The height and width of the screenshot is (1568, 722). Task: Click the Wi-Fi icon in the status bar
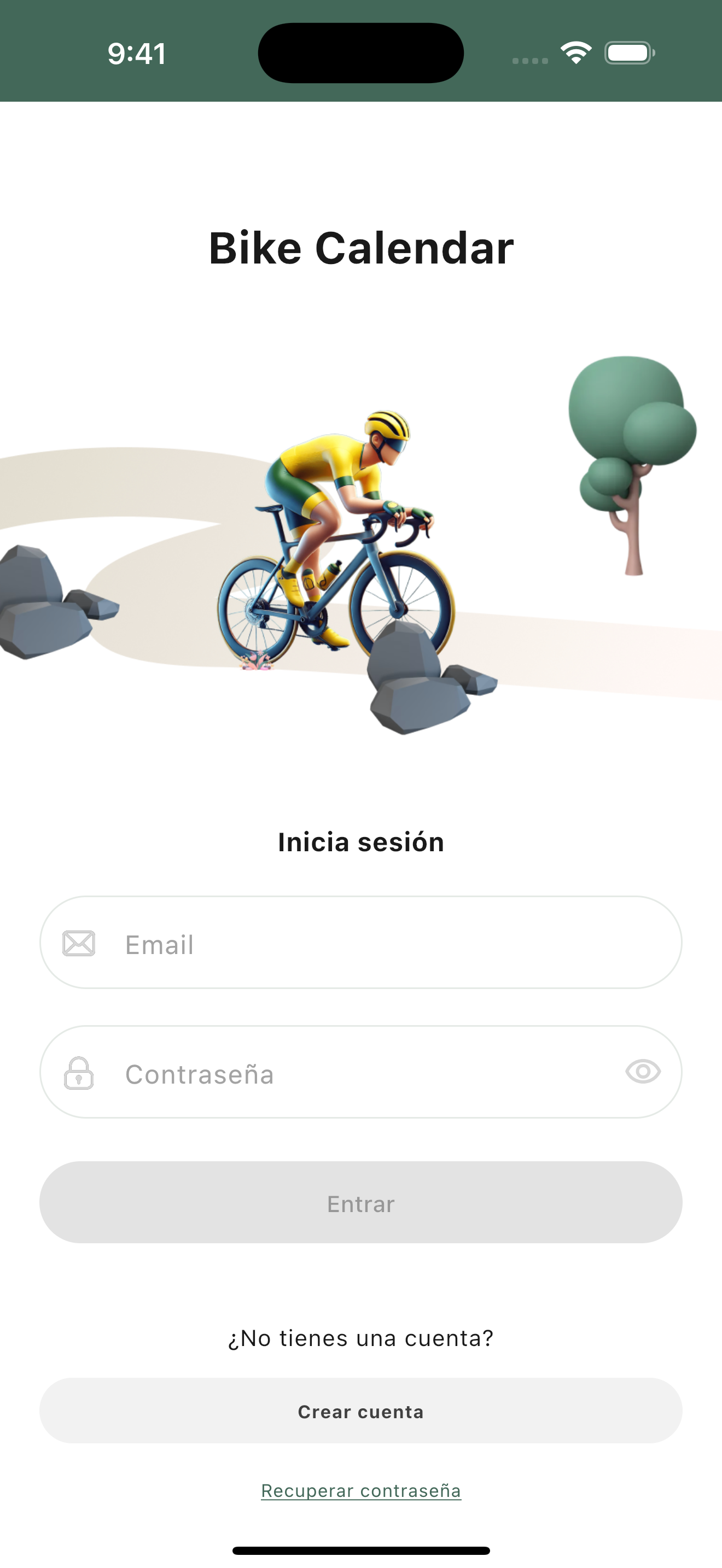(575, 52)
